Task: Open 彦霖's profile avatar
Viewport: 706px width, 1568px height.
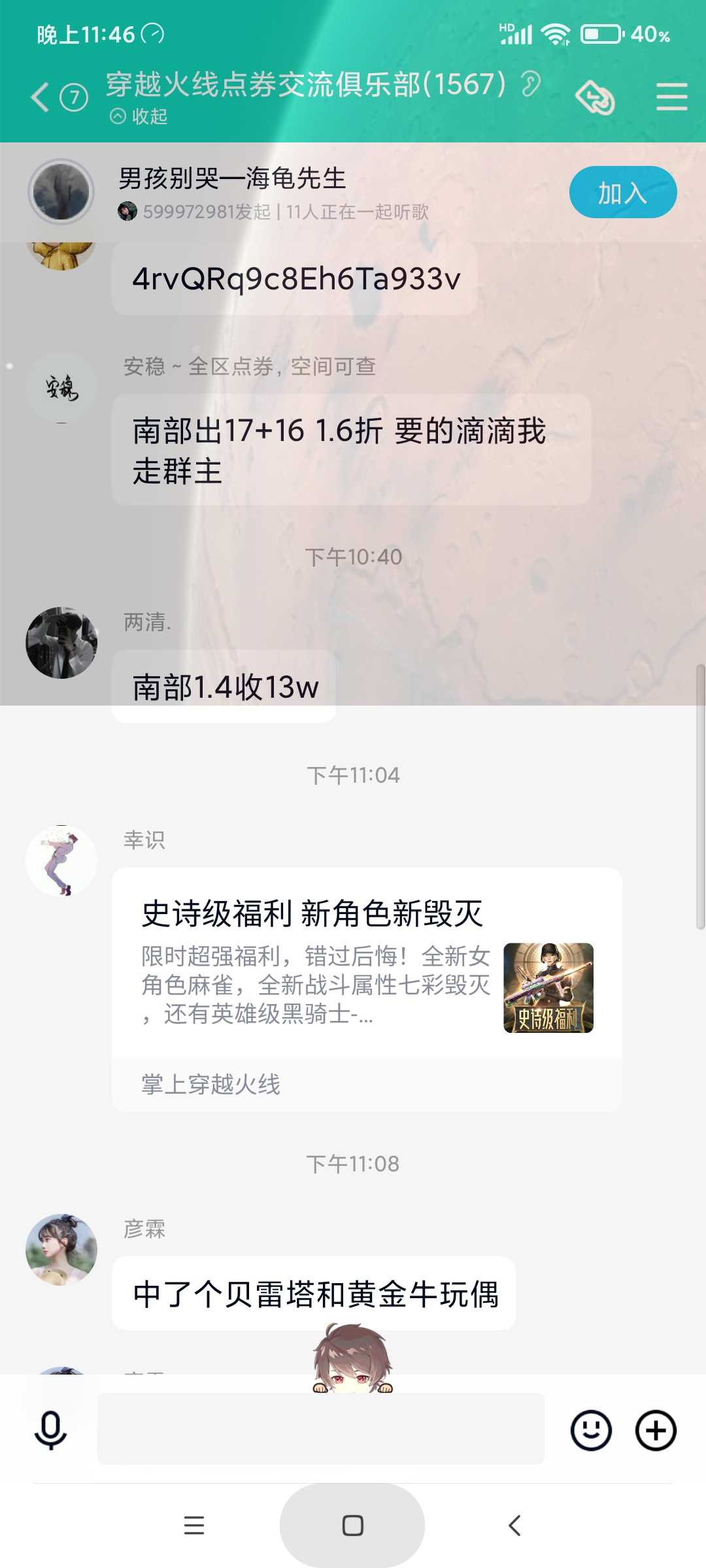Action: pos(61,1249)
